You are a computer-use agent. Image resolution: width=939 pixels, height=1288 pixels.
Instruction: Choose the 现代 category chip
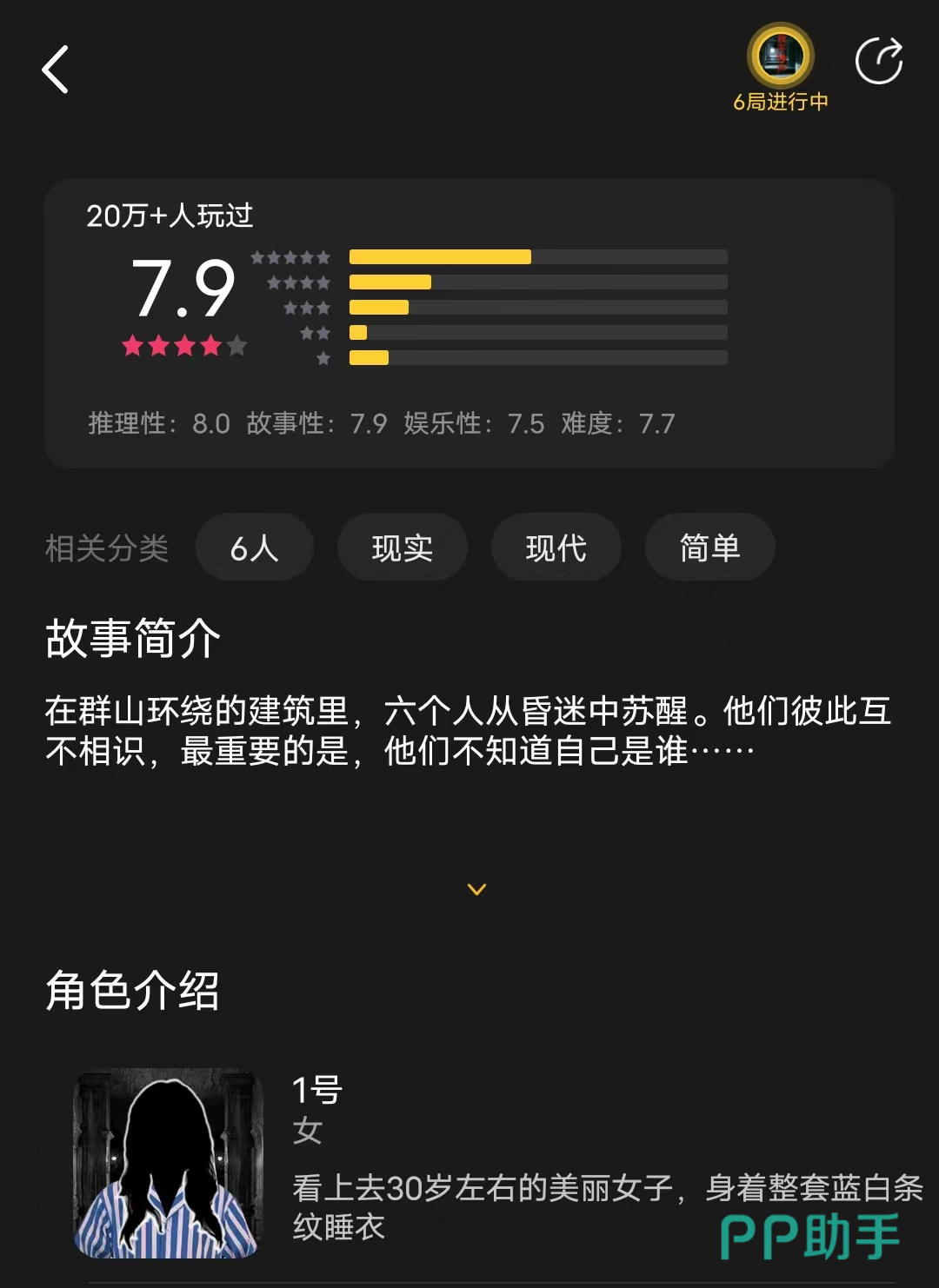click(x=556, y=548)
